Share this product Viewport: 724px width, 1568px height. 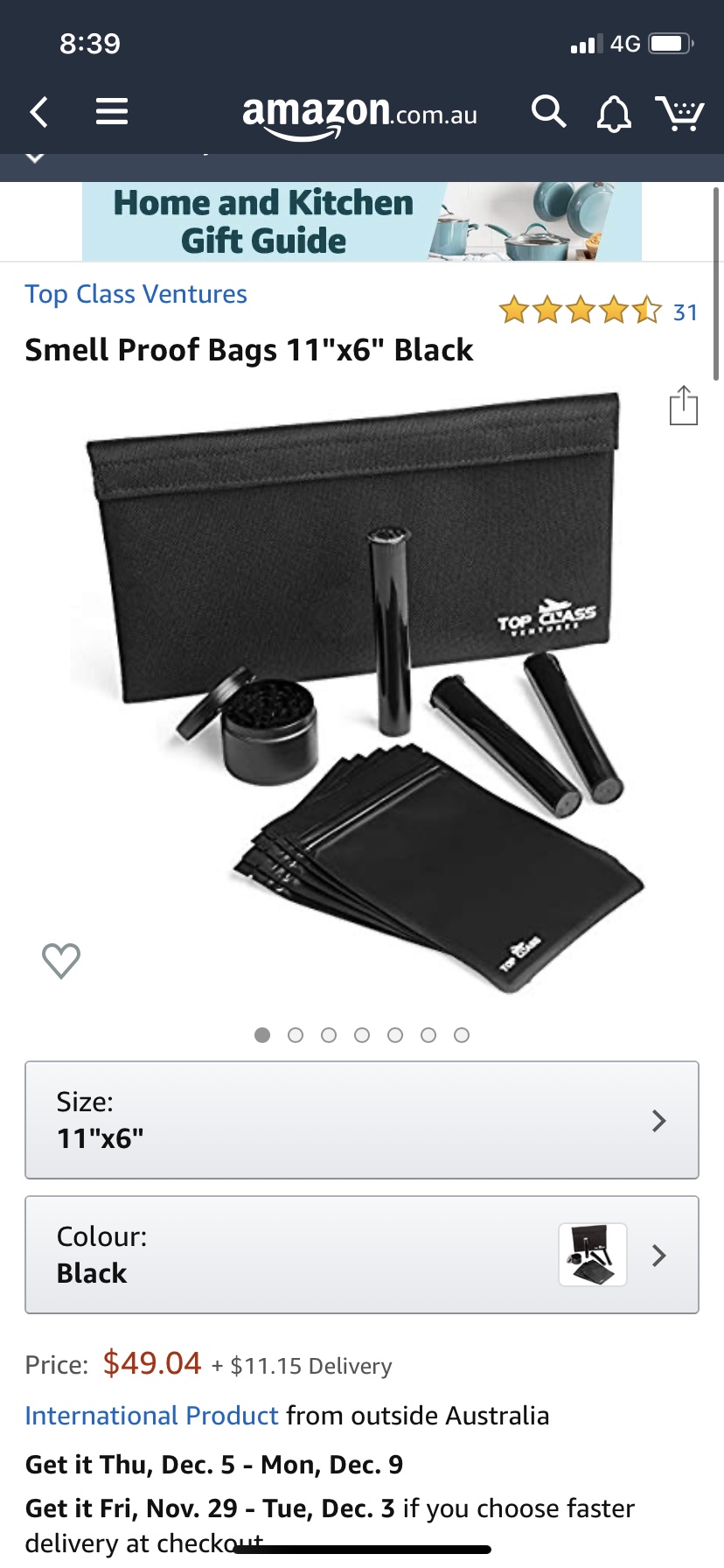point(684,405)
